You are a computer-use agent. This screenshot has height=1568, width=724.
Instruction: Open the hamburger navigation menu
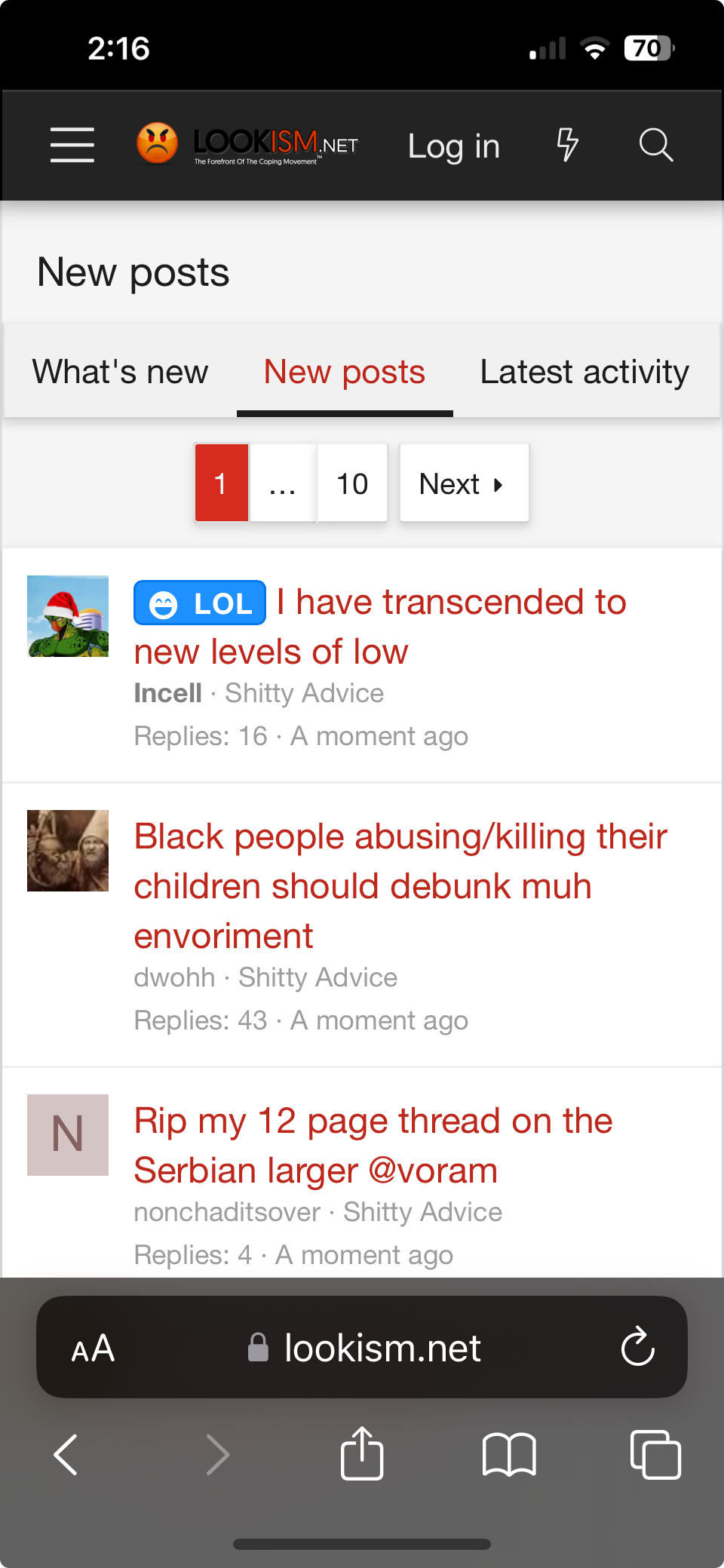[x=72, y=145]
